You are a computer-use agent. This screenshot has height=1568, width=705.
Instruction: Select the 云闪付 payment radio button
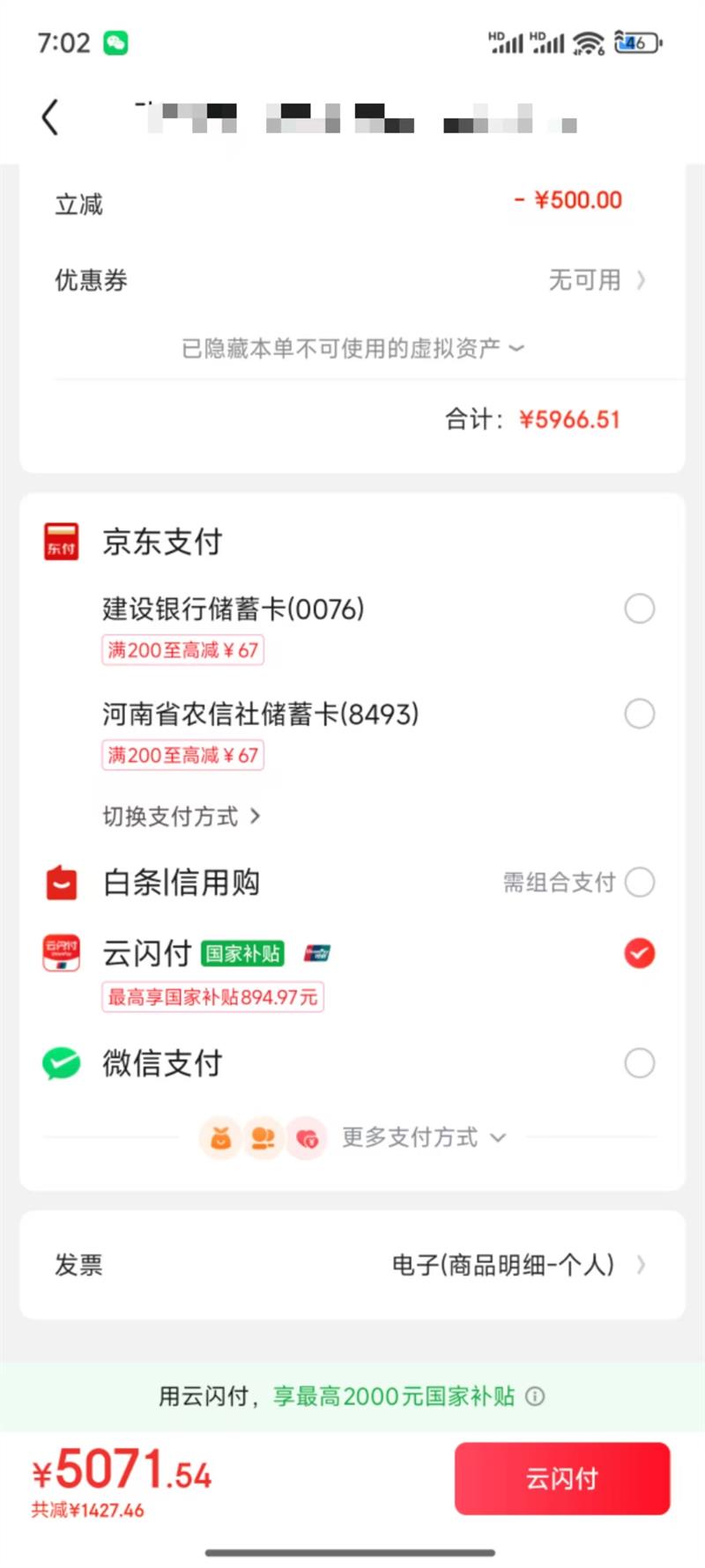(639, 953)
